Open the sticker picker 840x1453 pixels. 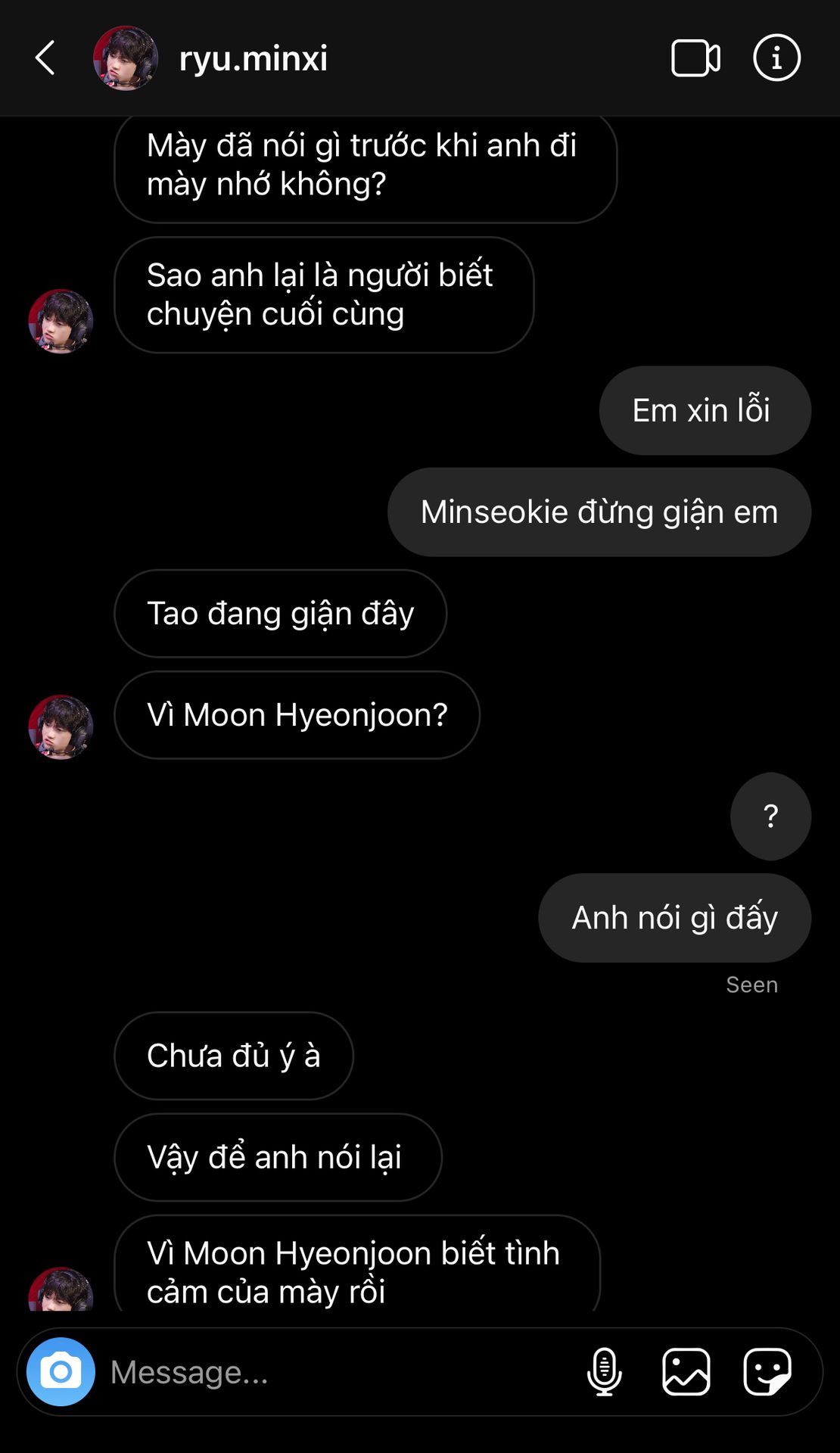point(767,1371)
